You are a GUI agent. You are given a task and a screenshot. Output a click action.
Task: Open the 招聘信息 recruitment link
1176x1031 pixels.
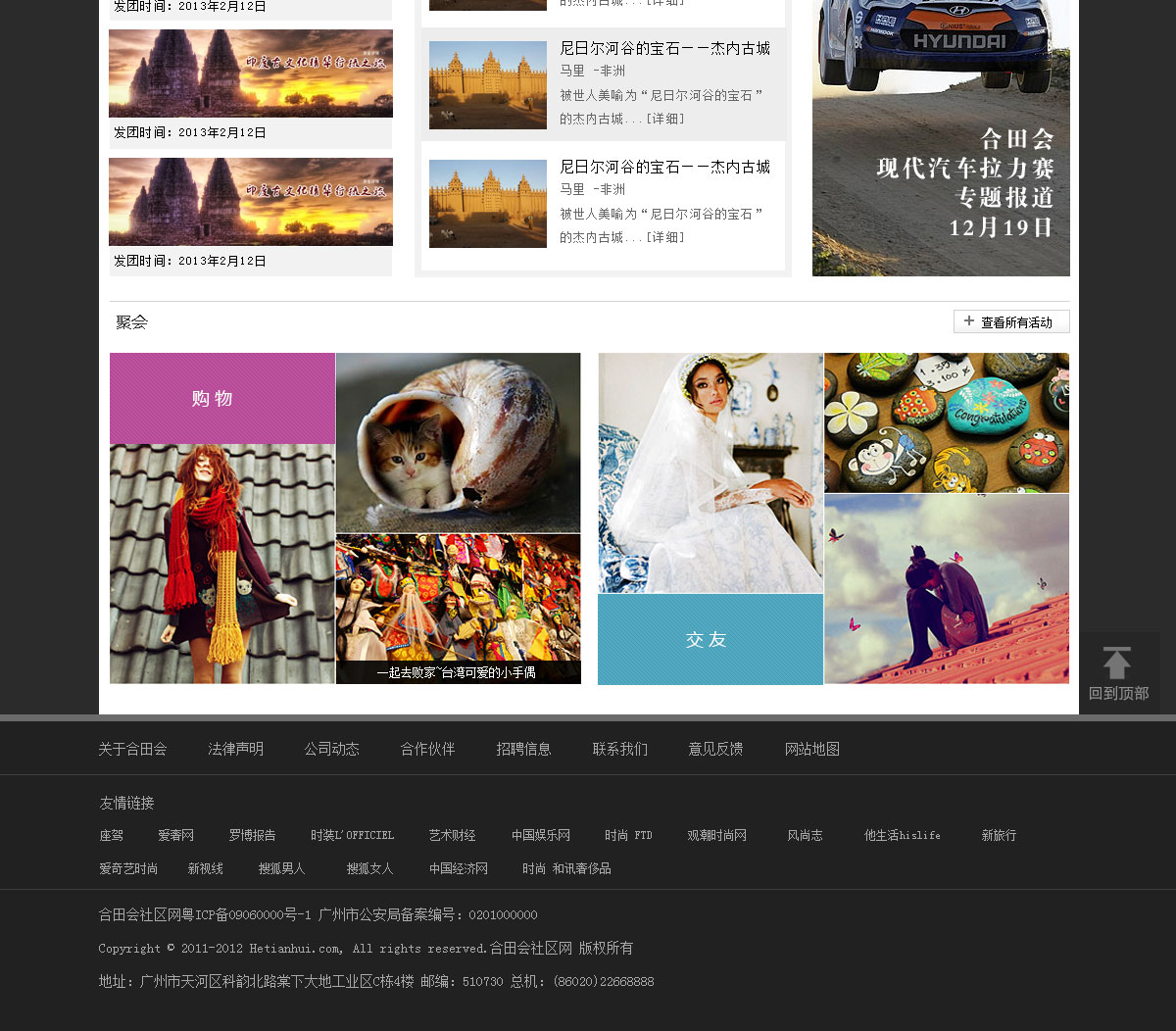point(523,749)
